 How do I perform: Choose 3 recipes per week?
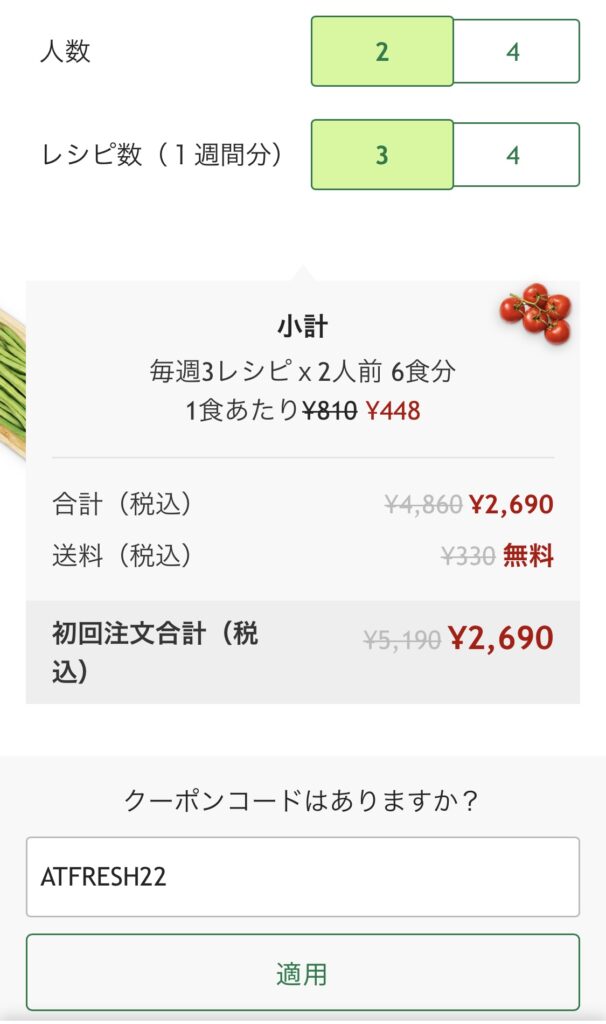382,155
